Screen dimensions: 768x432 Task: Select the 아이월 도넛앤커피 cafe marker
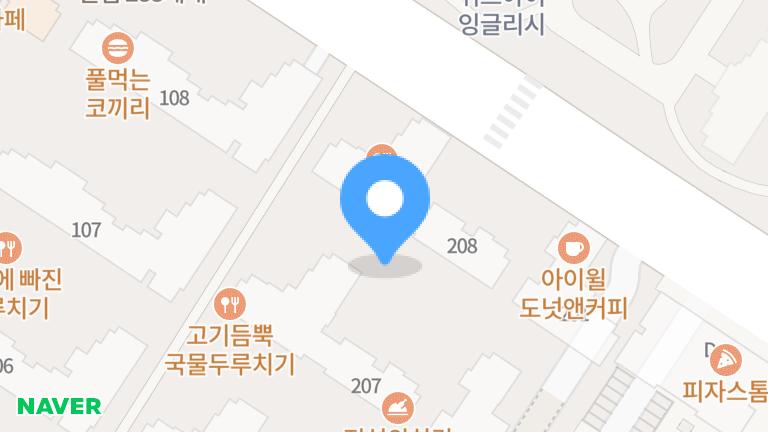click(573, 247)
